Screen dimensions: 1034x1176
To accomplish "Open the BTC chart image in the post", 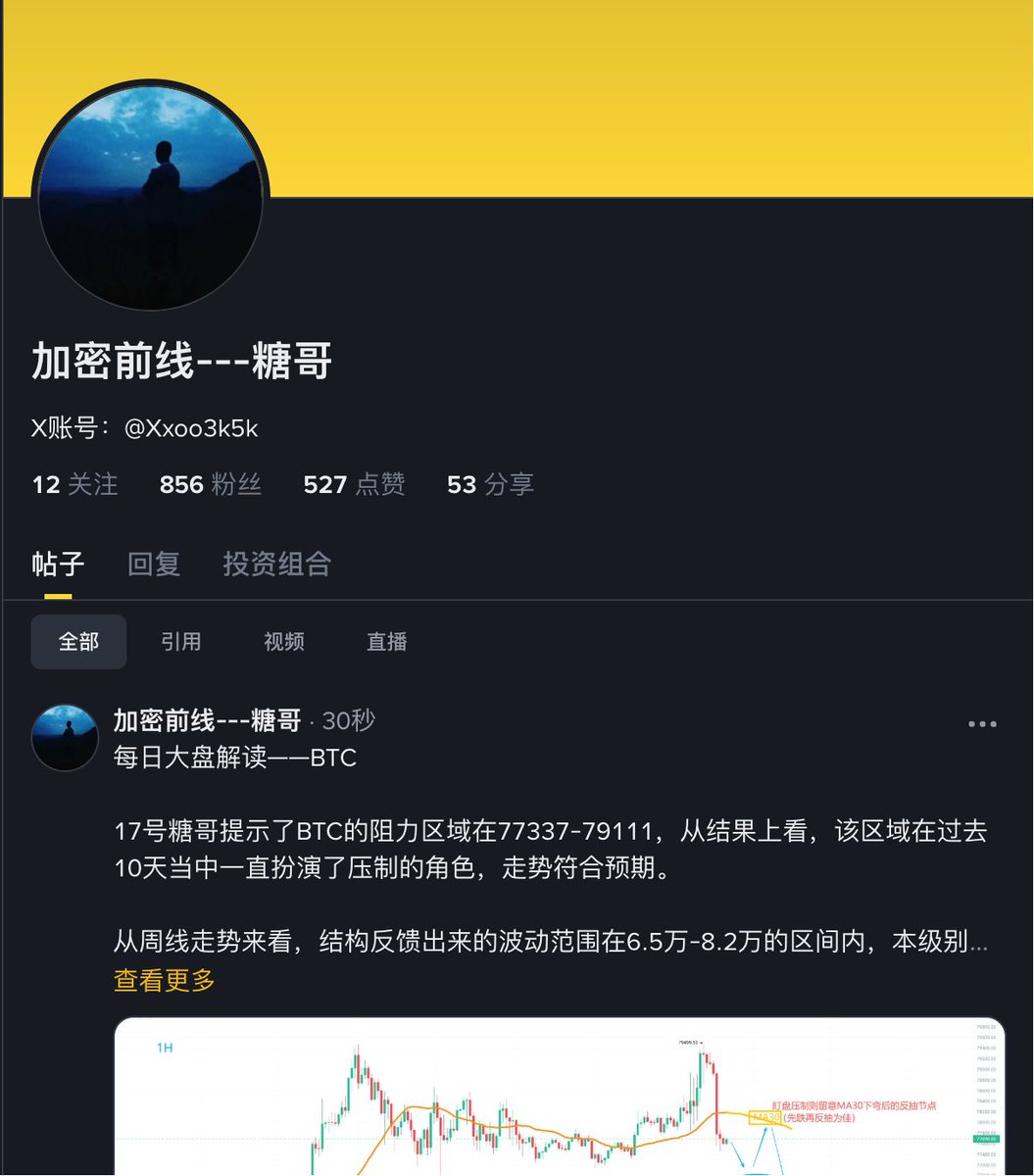I will [560, 1097].
